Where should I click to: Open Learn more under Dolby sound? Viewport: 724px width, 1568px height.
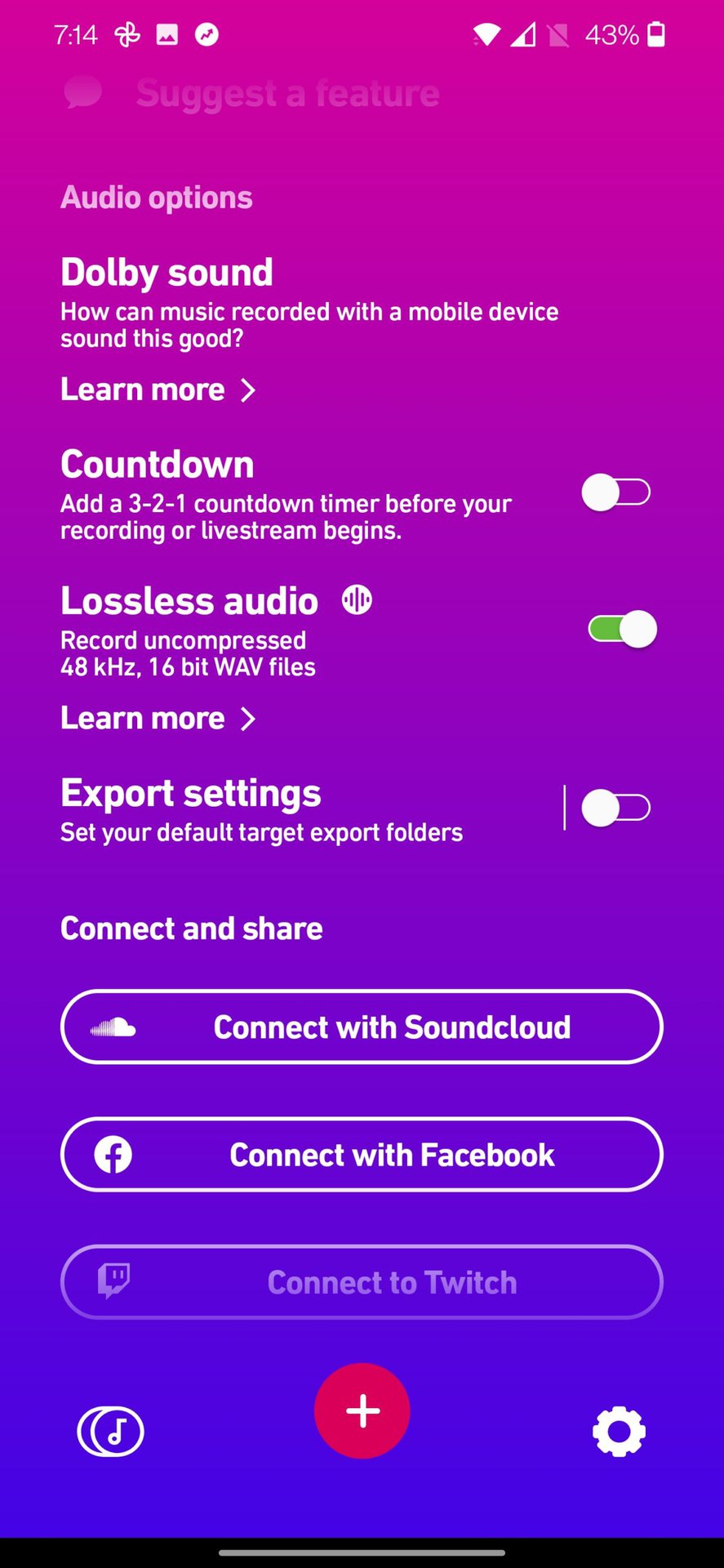[158, 390]
